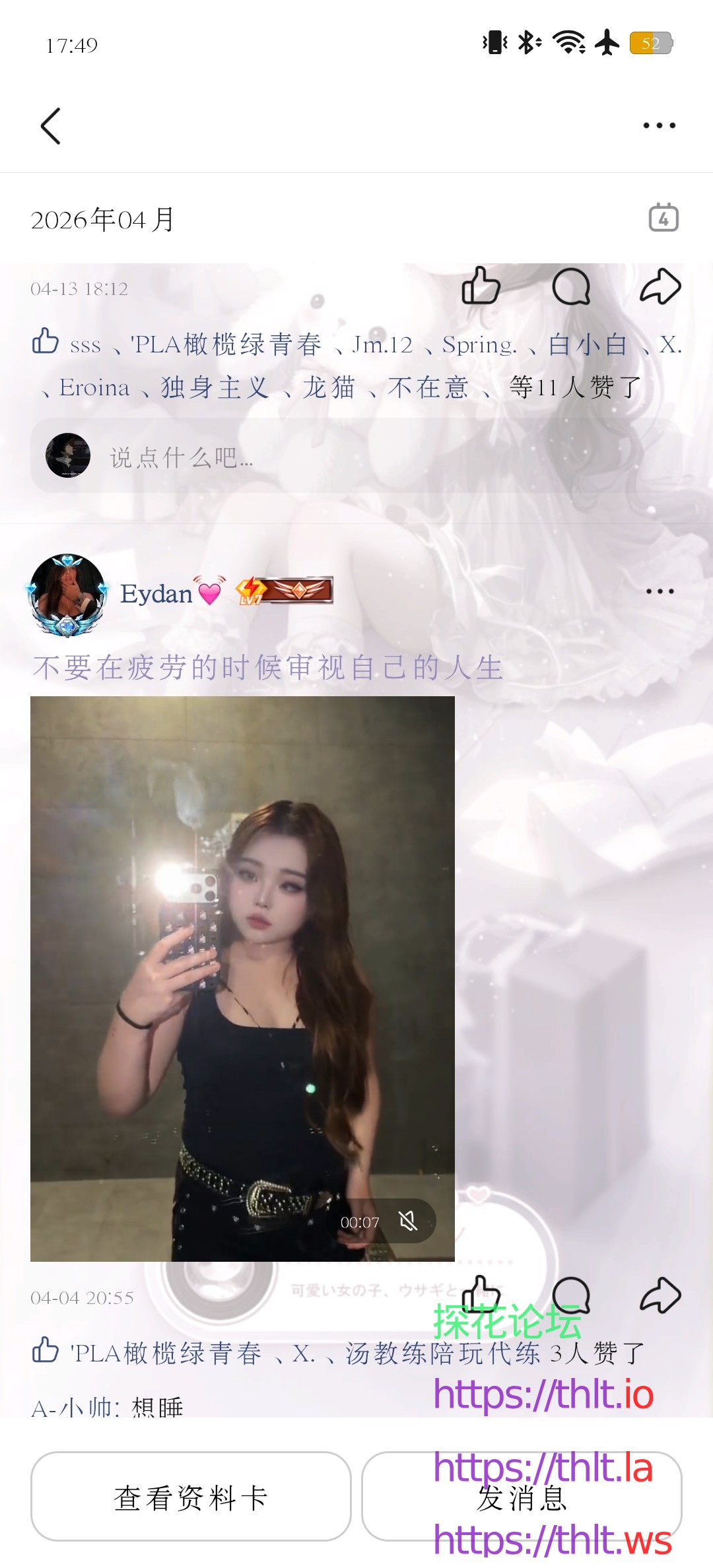Share Eydan's video post
Screen dimensions: 713x1568
tap(660, 1295)
